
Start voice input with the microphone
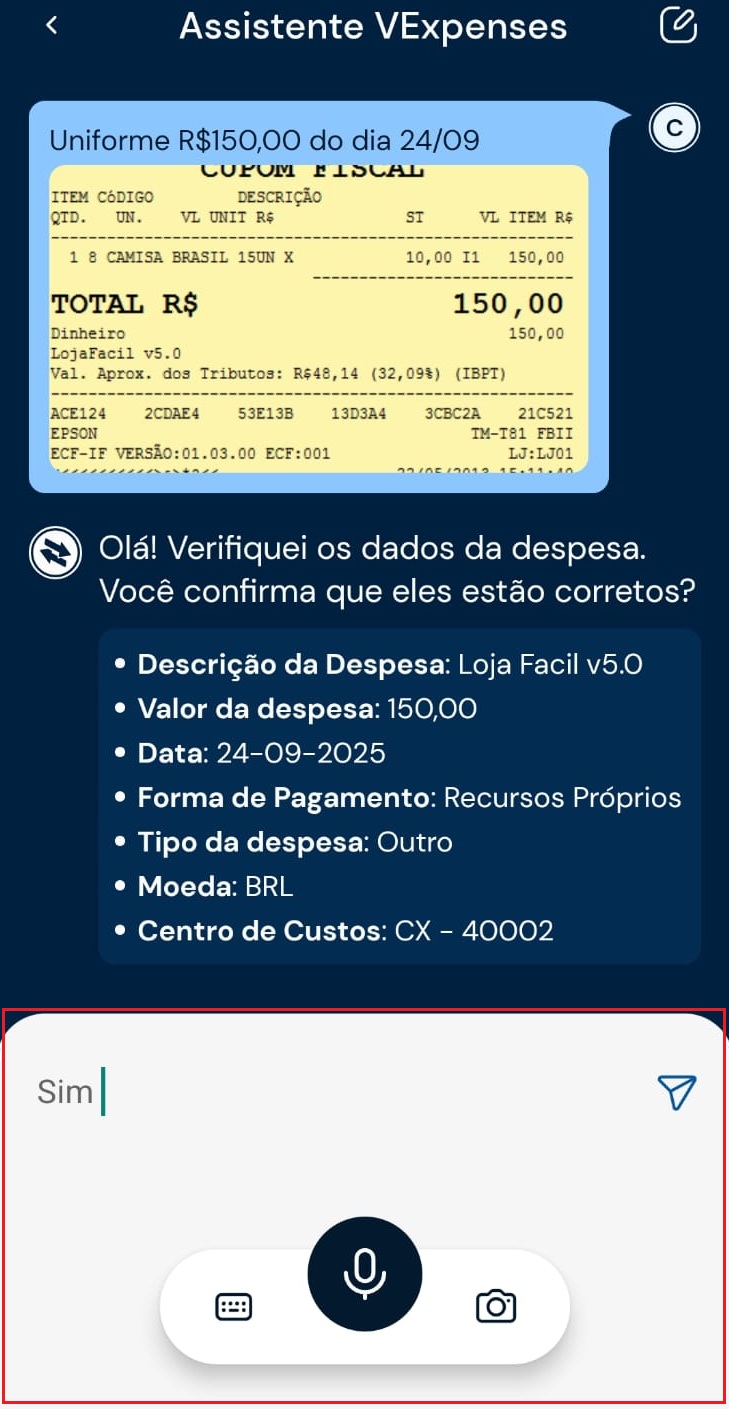click(365, 1273)
